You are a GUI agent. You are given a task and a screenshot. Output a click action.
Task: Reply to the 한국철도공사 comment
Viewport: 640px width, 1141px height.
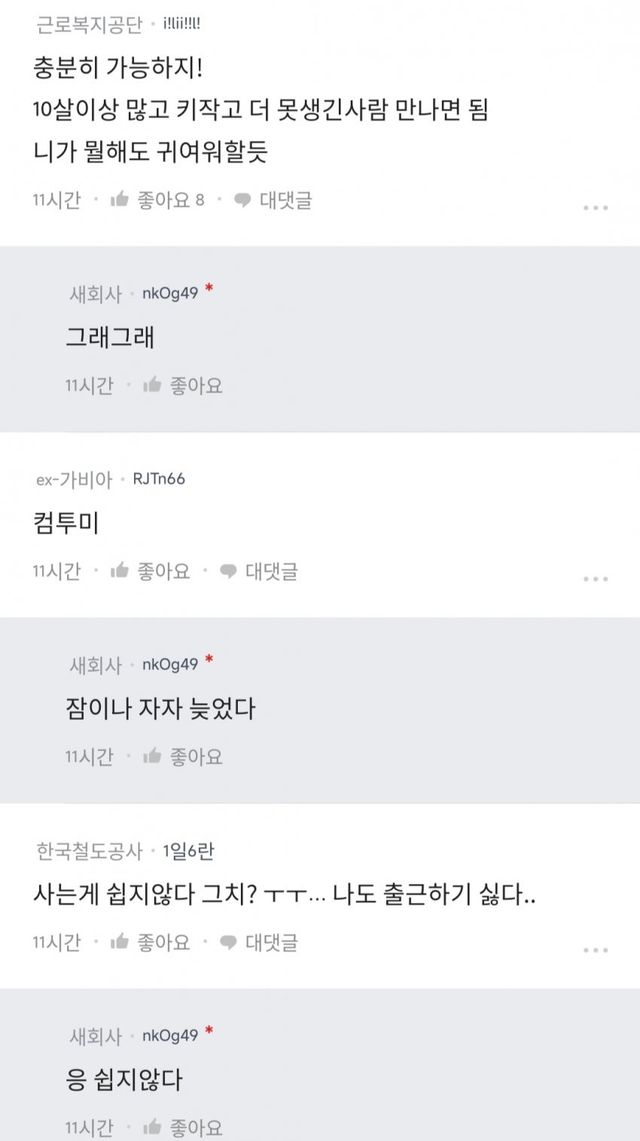[259, 942]
